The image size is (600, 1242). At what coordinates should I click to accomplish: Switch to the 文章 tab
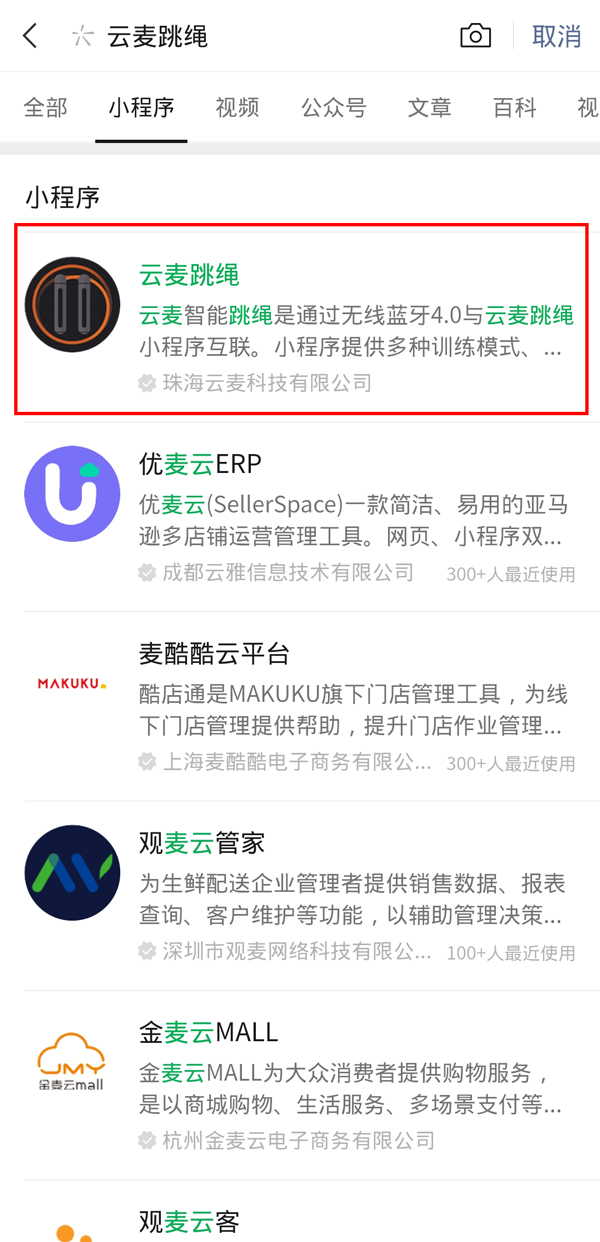(429, 108)
